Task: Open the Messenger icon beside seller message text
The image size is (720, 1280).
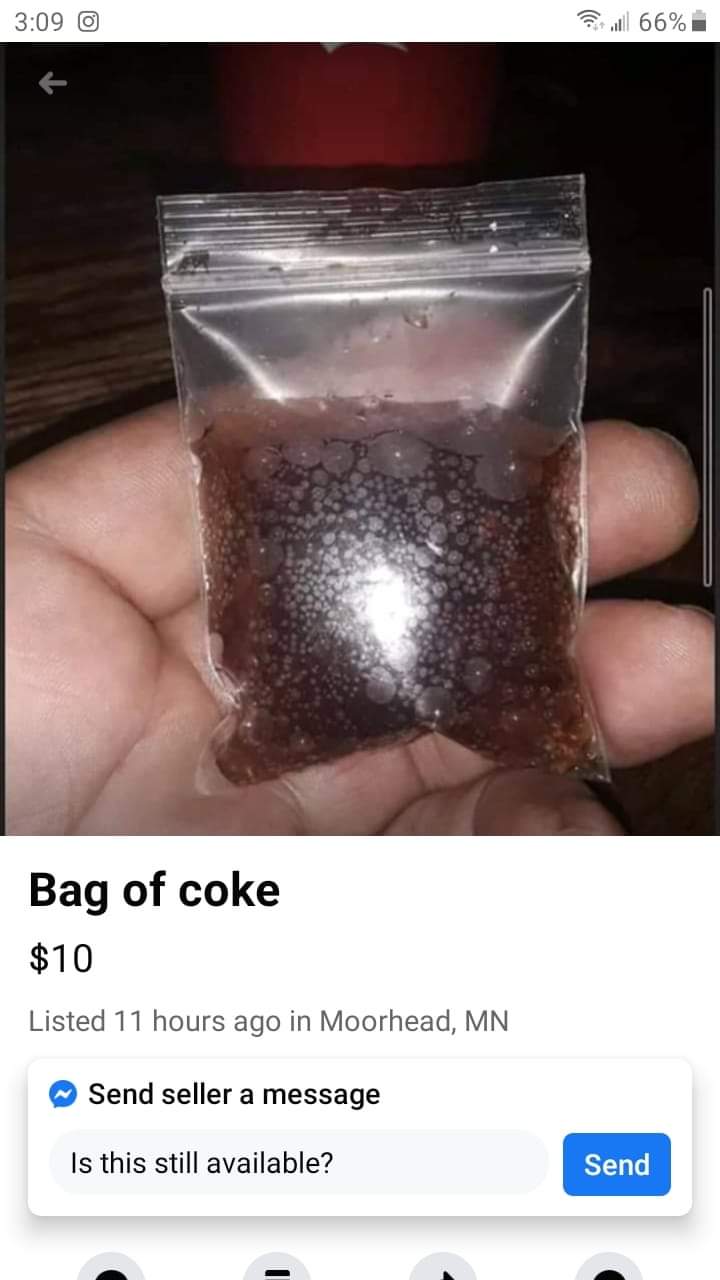Action: [x=62, y=1093]
